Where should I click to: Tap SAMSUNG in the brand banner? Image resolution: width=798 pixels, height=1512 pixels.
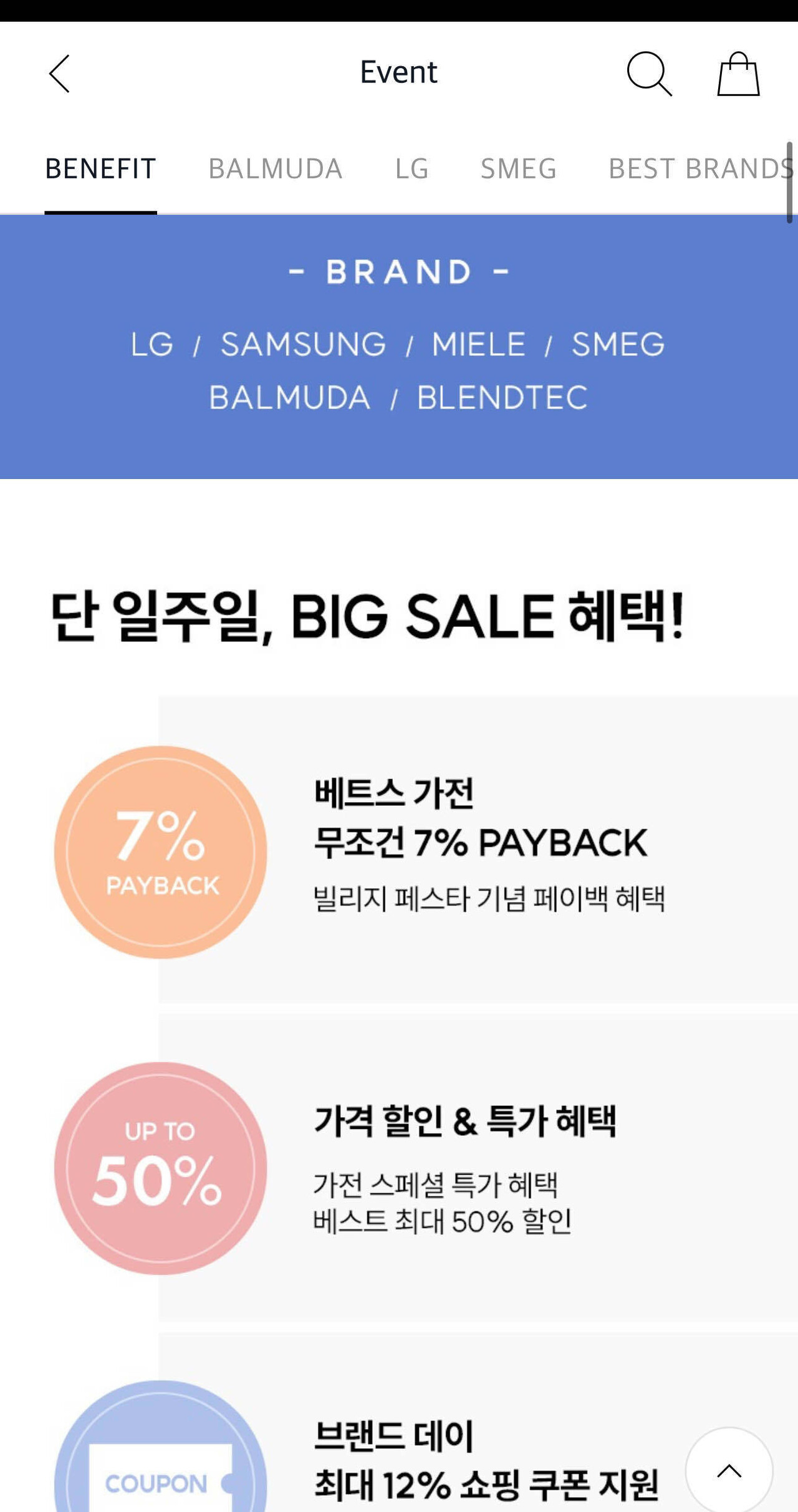tap(302, 344)
